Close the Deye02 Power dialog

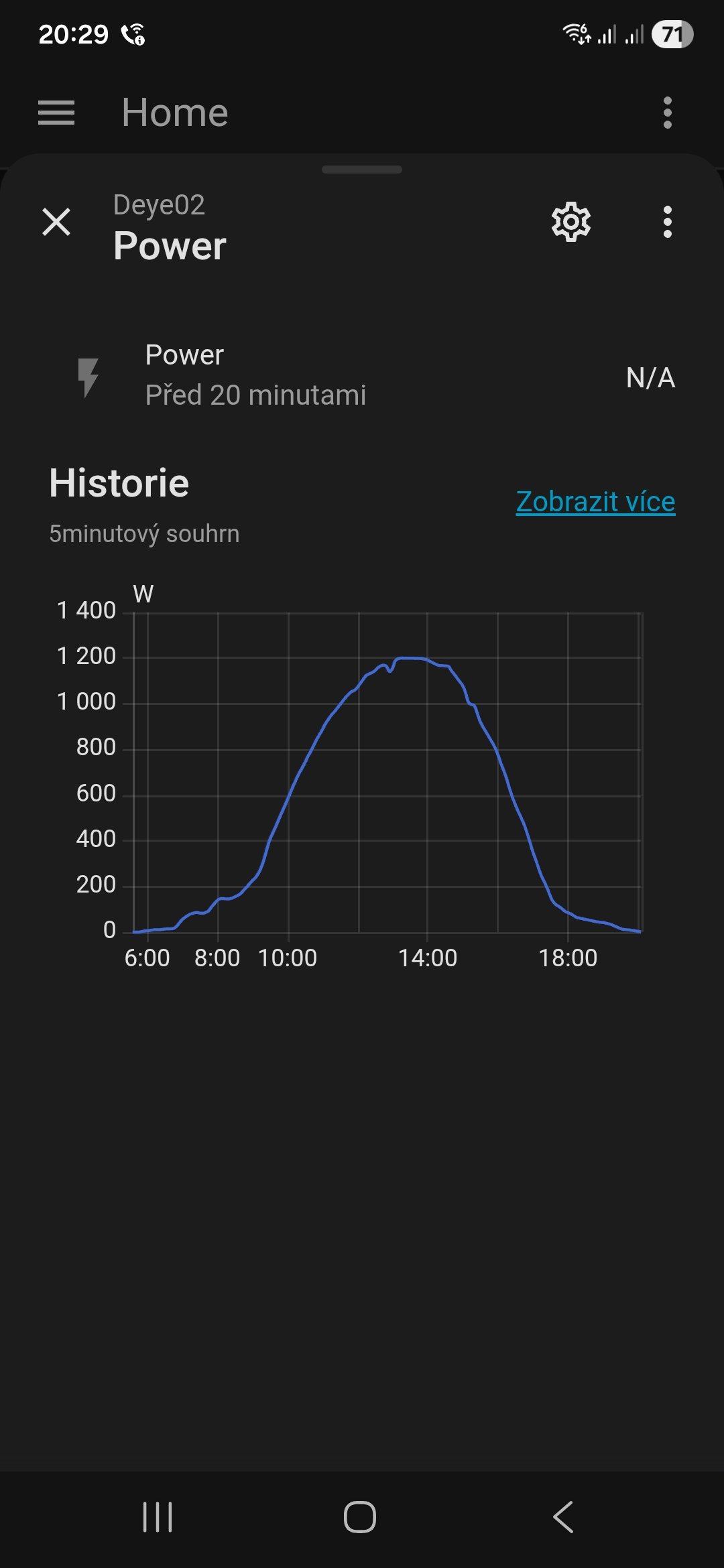coord(56,222)
